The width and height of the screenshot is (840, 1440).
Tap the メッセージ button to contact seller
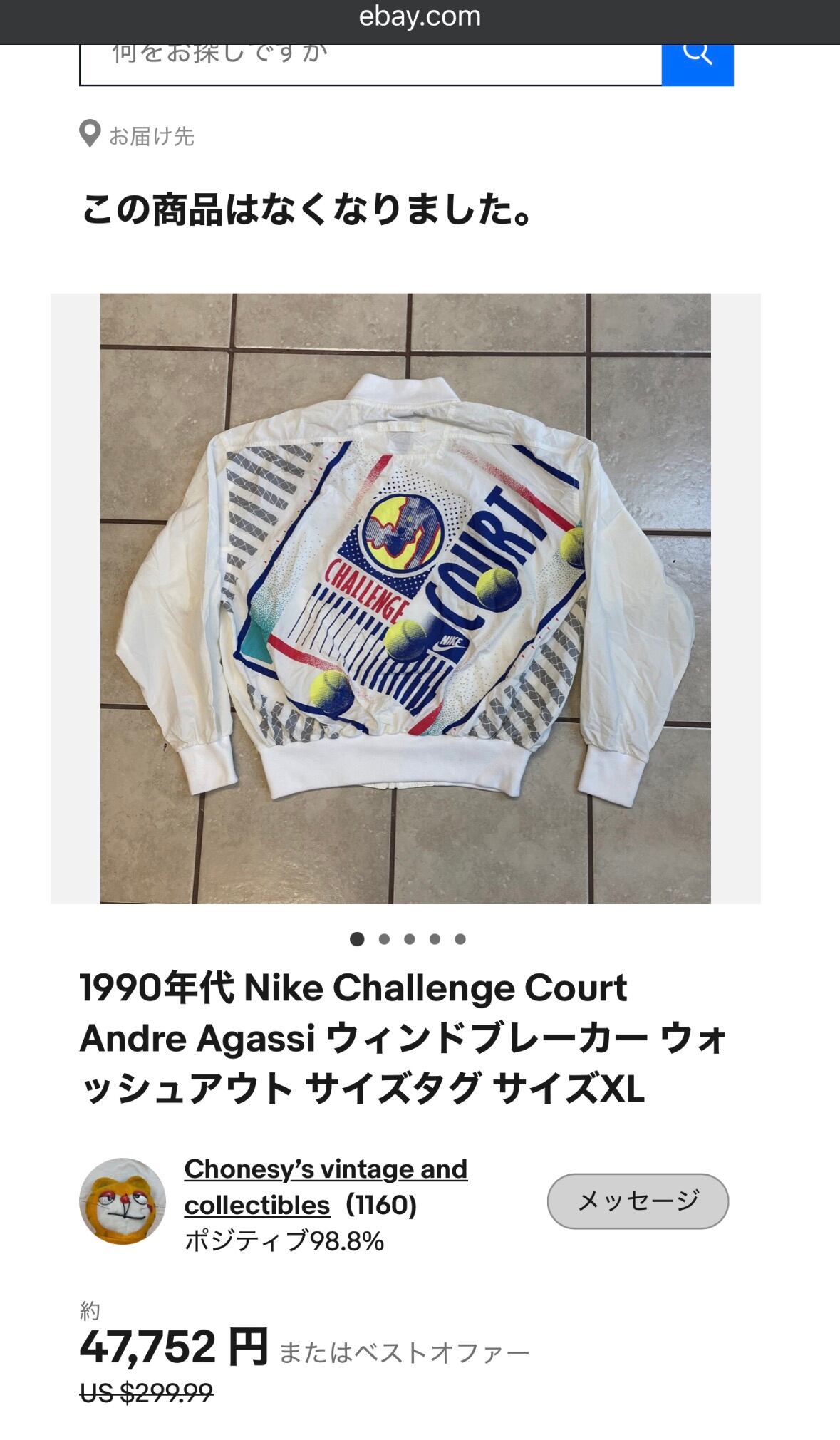point(638,1201)
